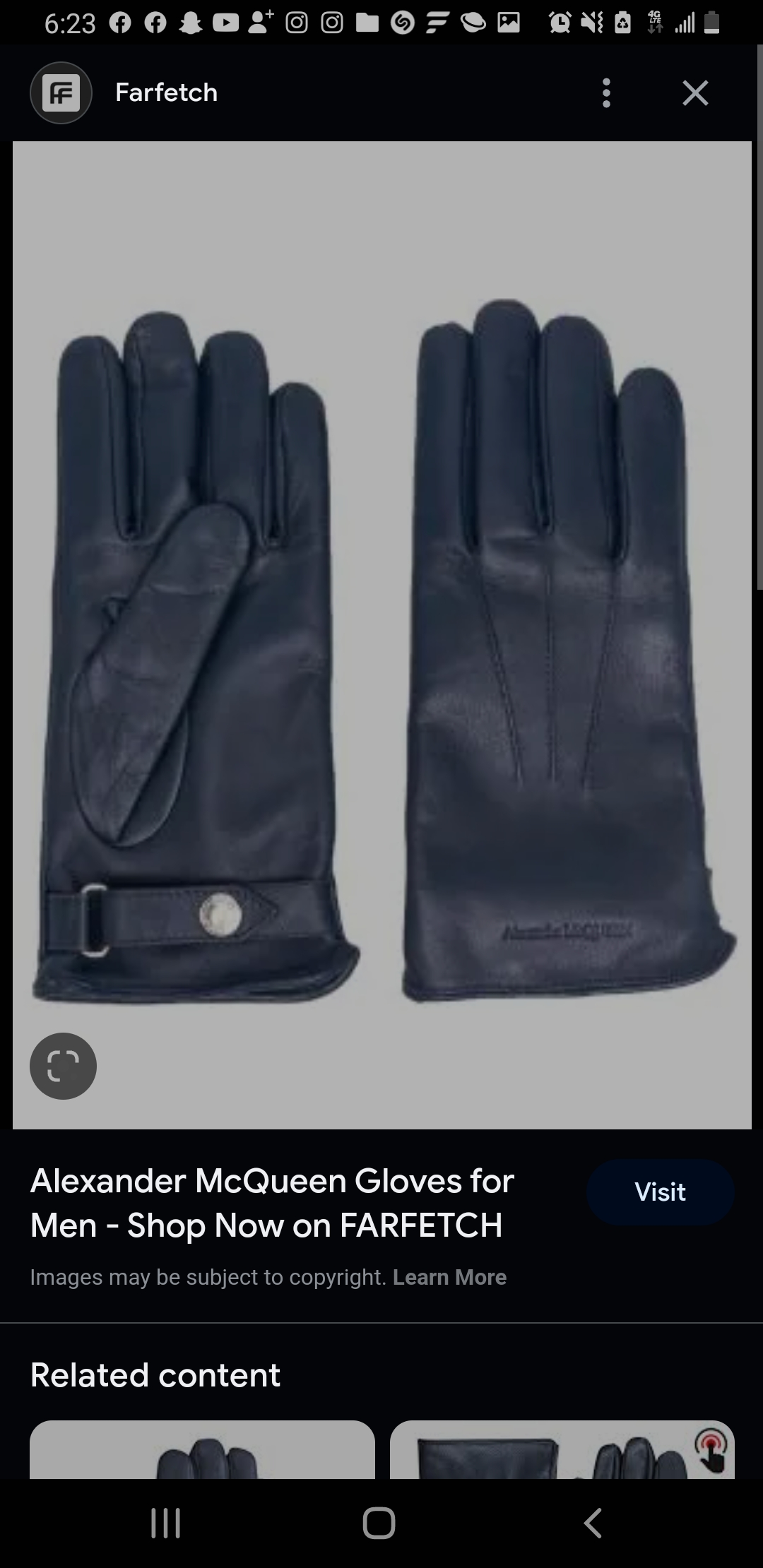Image resolution: width=763 pixels, height=1568 pixels.
Task: Open the Farfetch source logo
Action: [61, 93]
